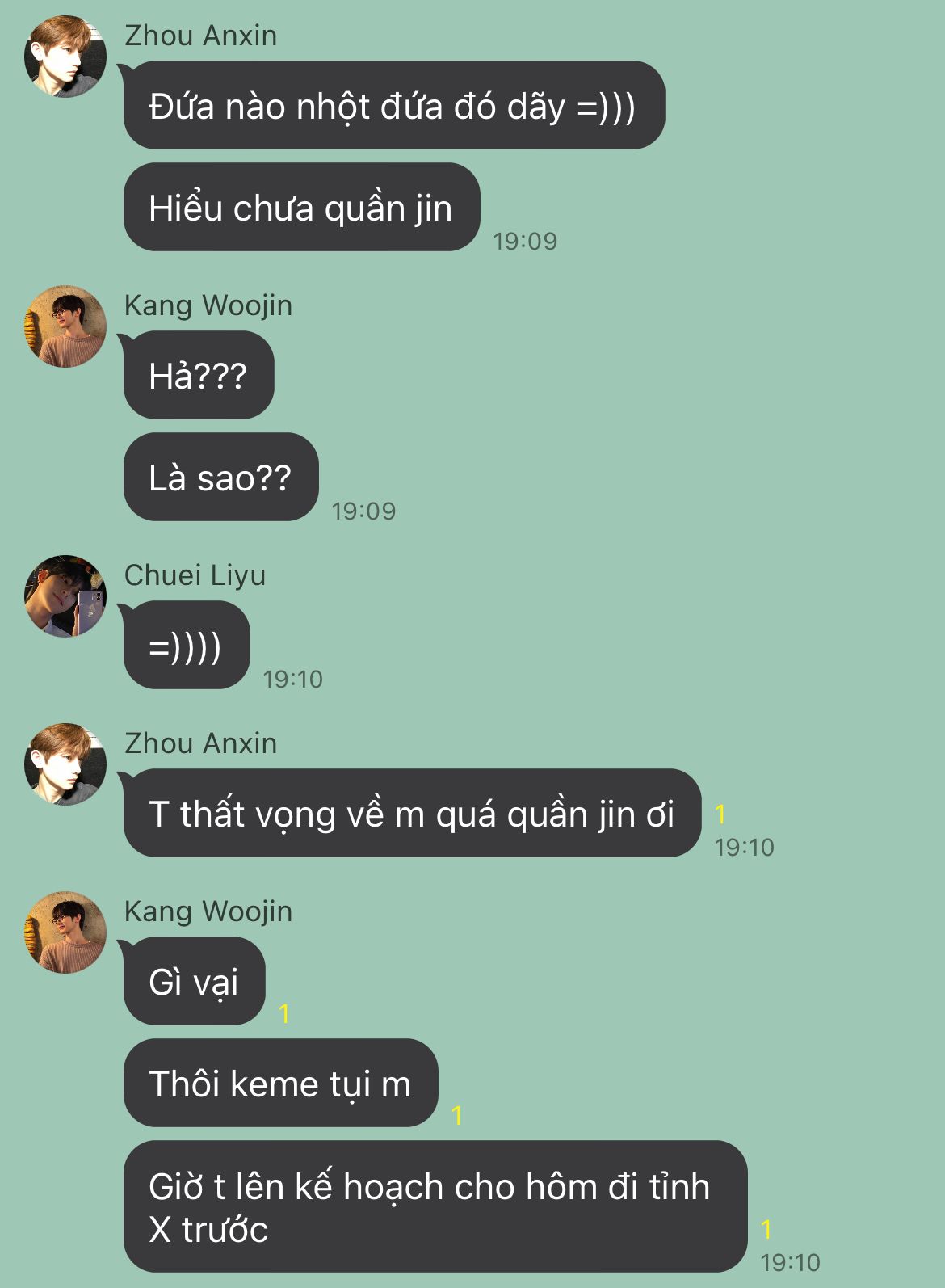Open Chuei Liyu's profile picture
The width and height of the screenshot is (945, 1288).
[65, 596]
